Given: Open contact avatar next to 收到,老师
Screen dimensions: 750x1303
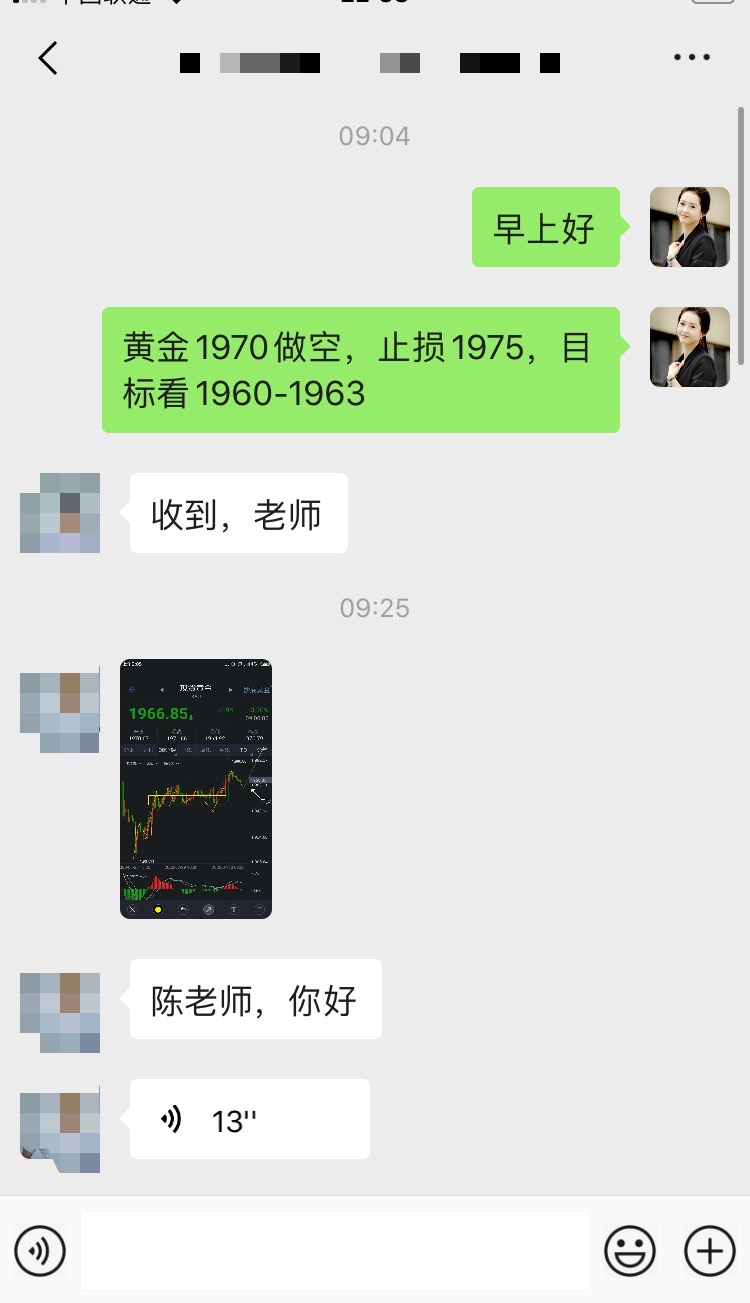Looking at the screenshot, I should [x=60, y=513].
